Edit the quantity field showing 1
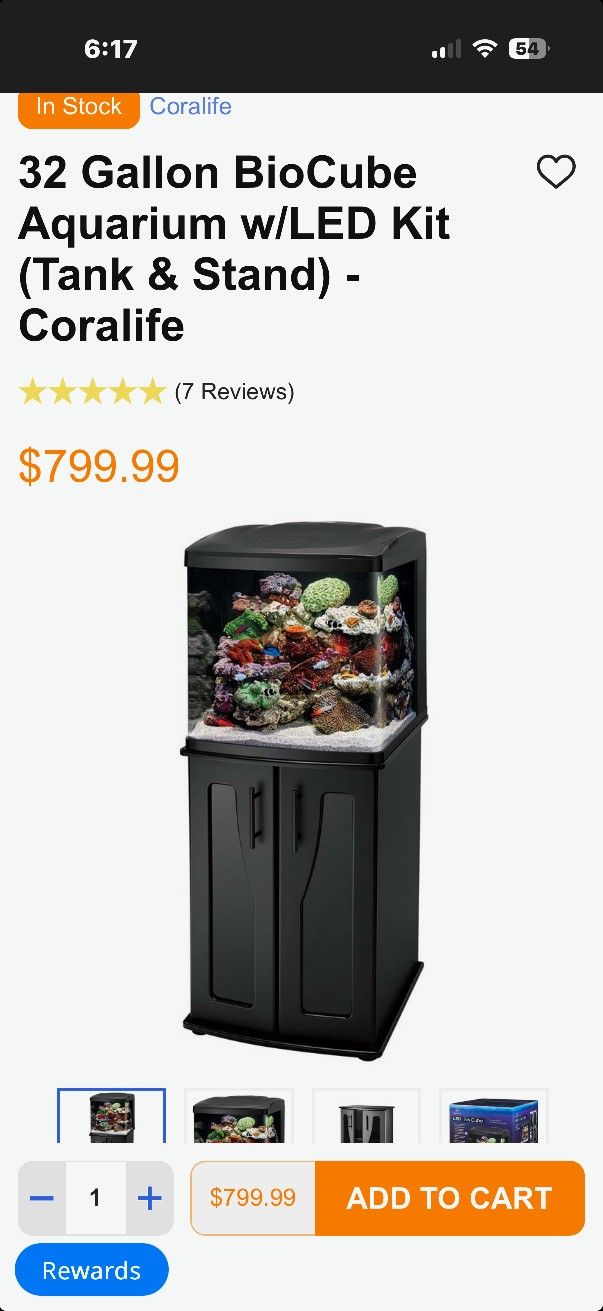 pos(95,1198)
